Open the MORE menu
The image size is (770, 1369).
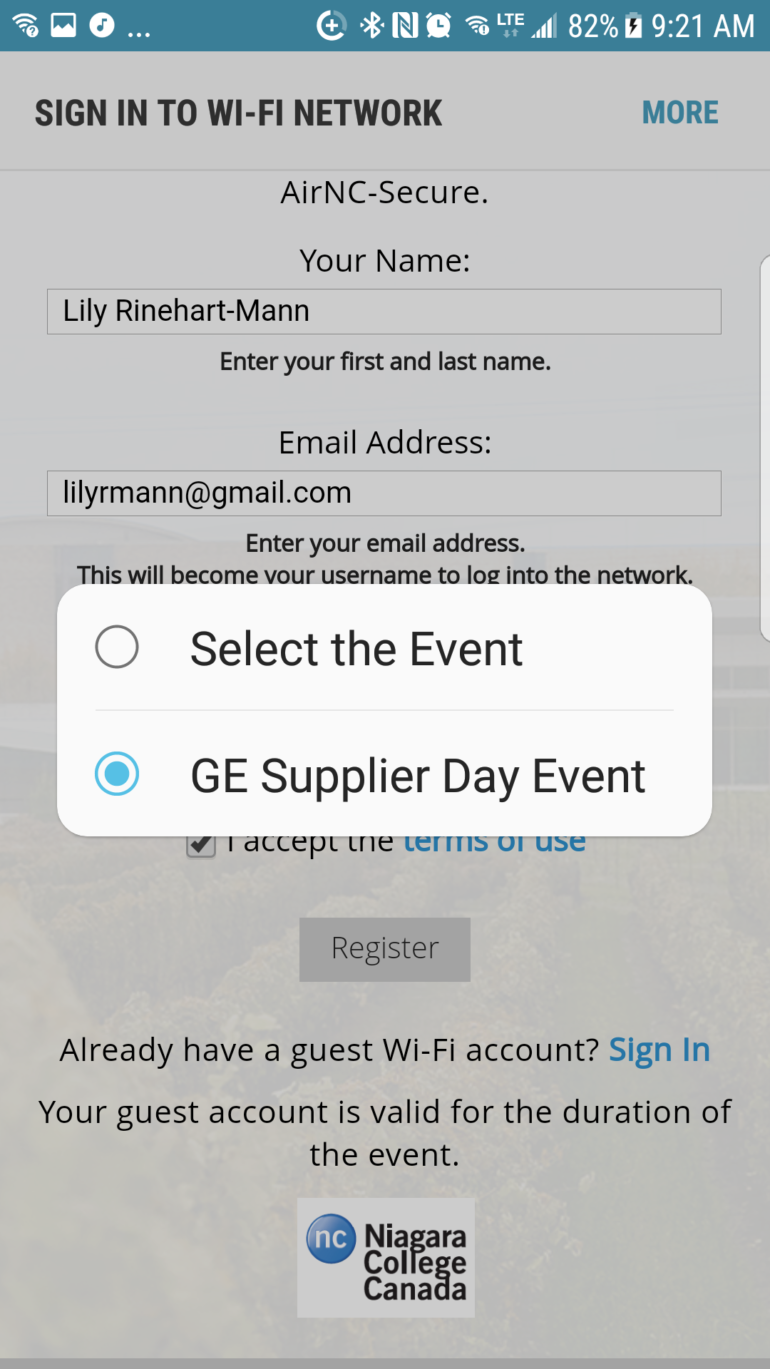click(680, 112)
